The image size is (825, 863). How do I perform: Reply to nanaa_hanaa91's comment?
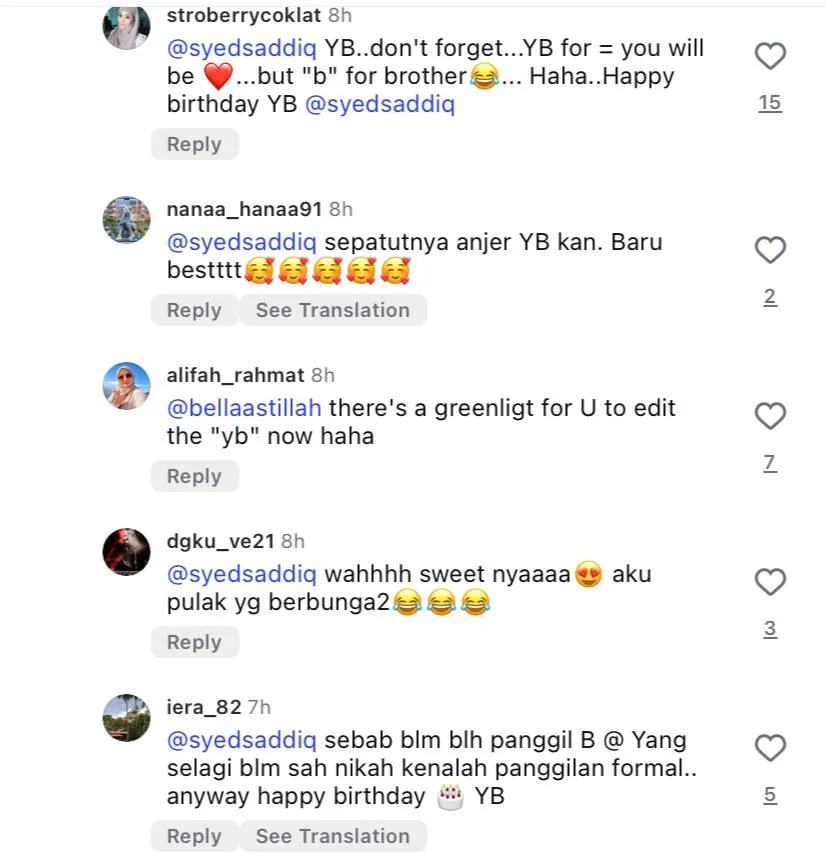coord(194,310)
